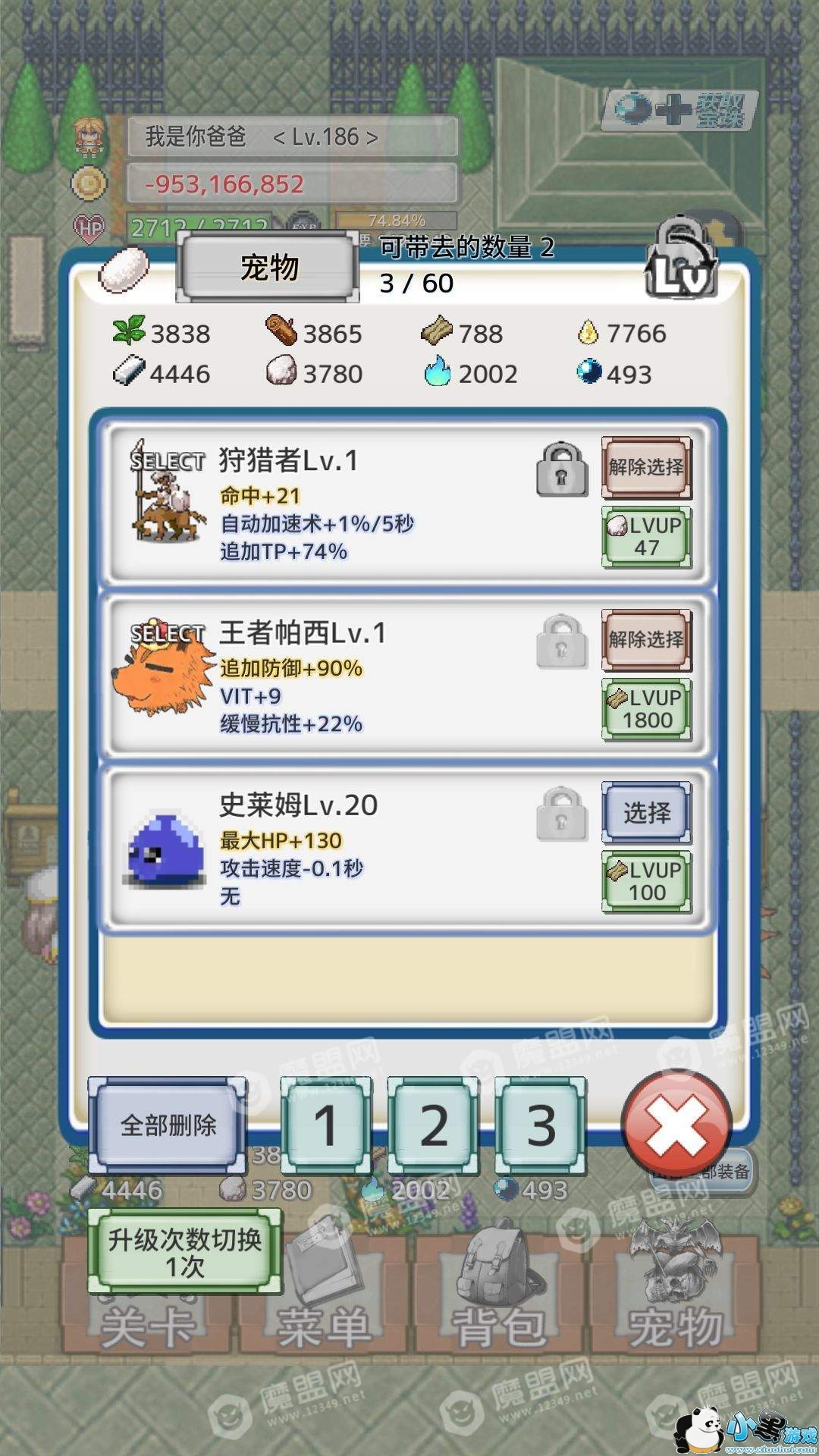Deselect the 王者帕西 pet
This screenshot has height=1456, width=819.
click(646, 639)
